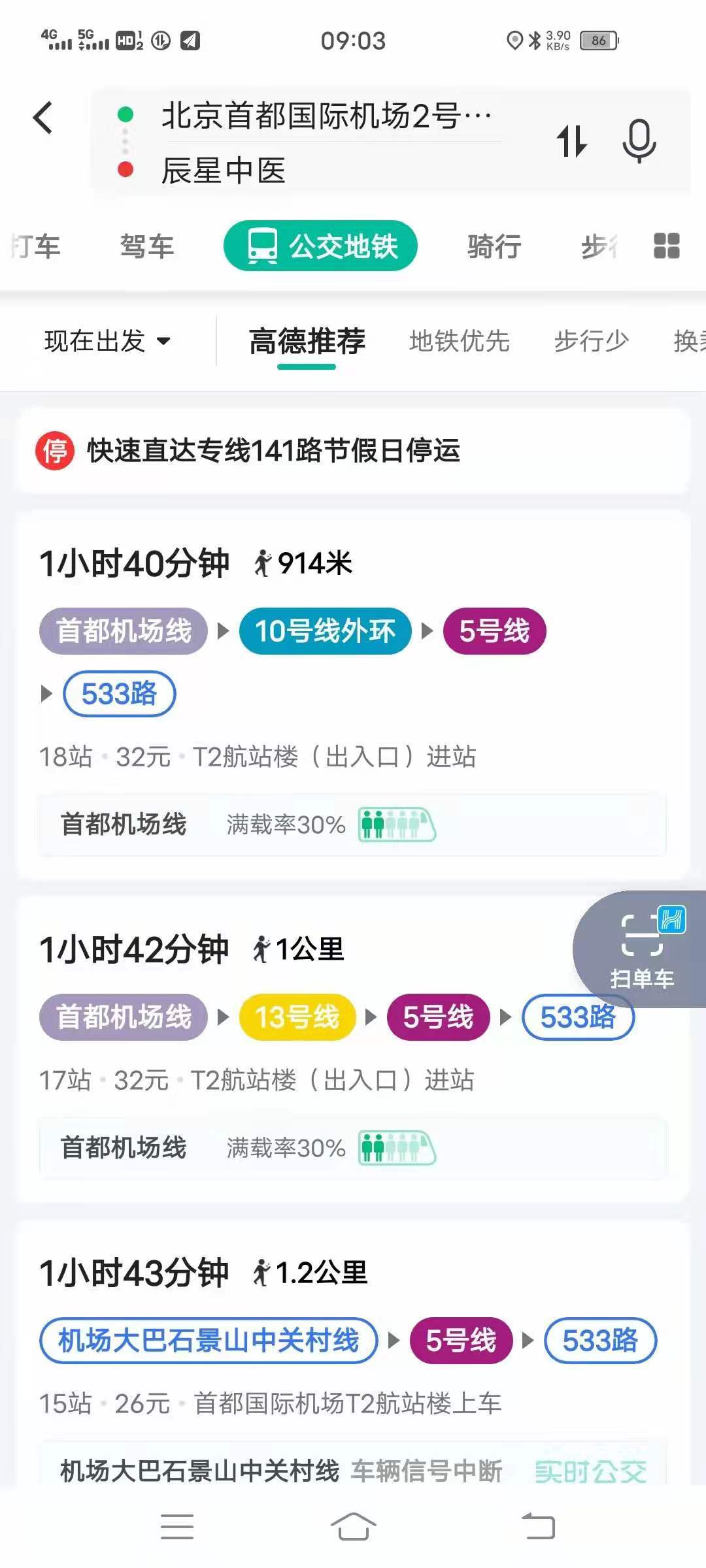Screen dimensions: 706x1568
Task: View 实时公交 for the airport bus
Action: click(x=591, y=1472)
